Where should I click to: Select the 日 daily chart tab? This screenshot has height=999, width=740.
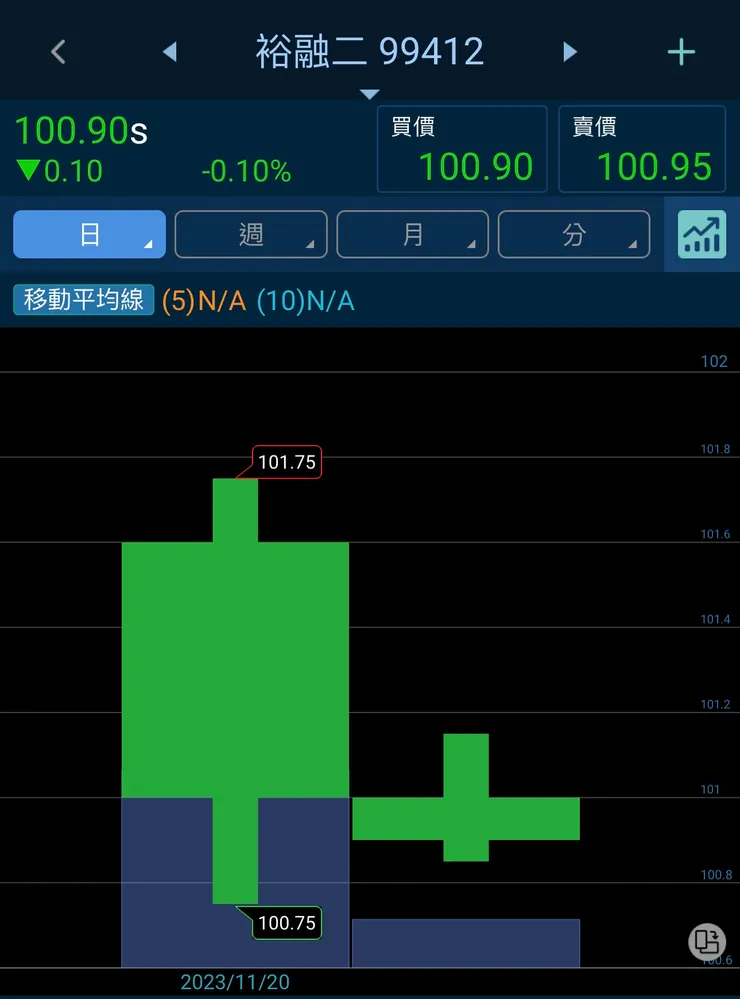tap(89, 235)
